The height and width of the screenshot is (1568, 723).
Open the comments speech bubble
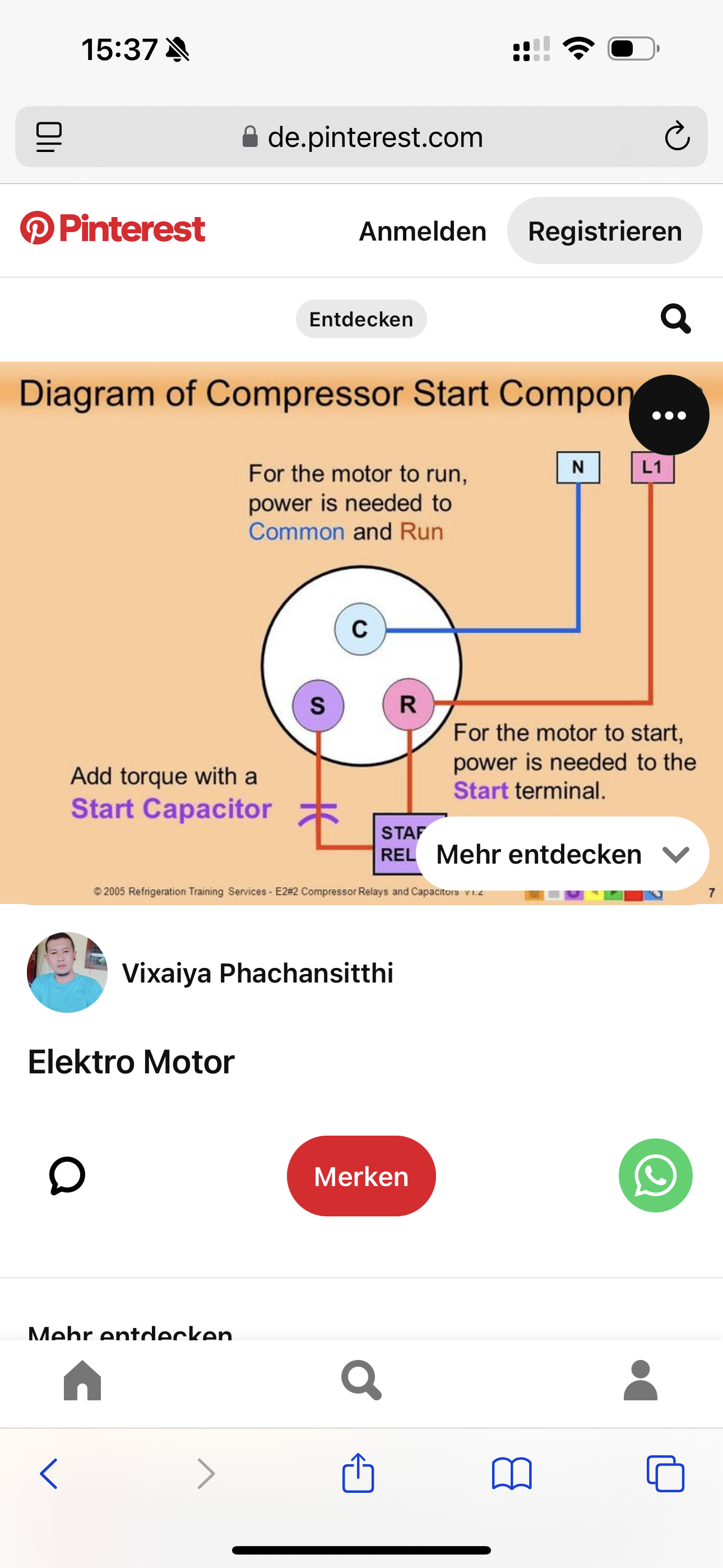(x=67, y=1176)
